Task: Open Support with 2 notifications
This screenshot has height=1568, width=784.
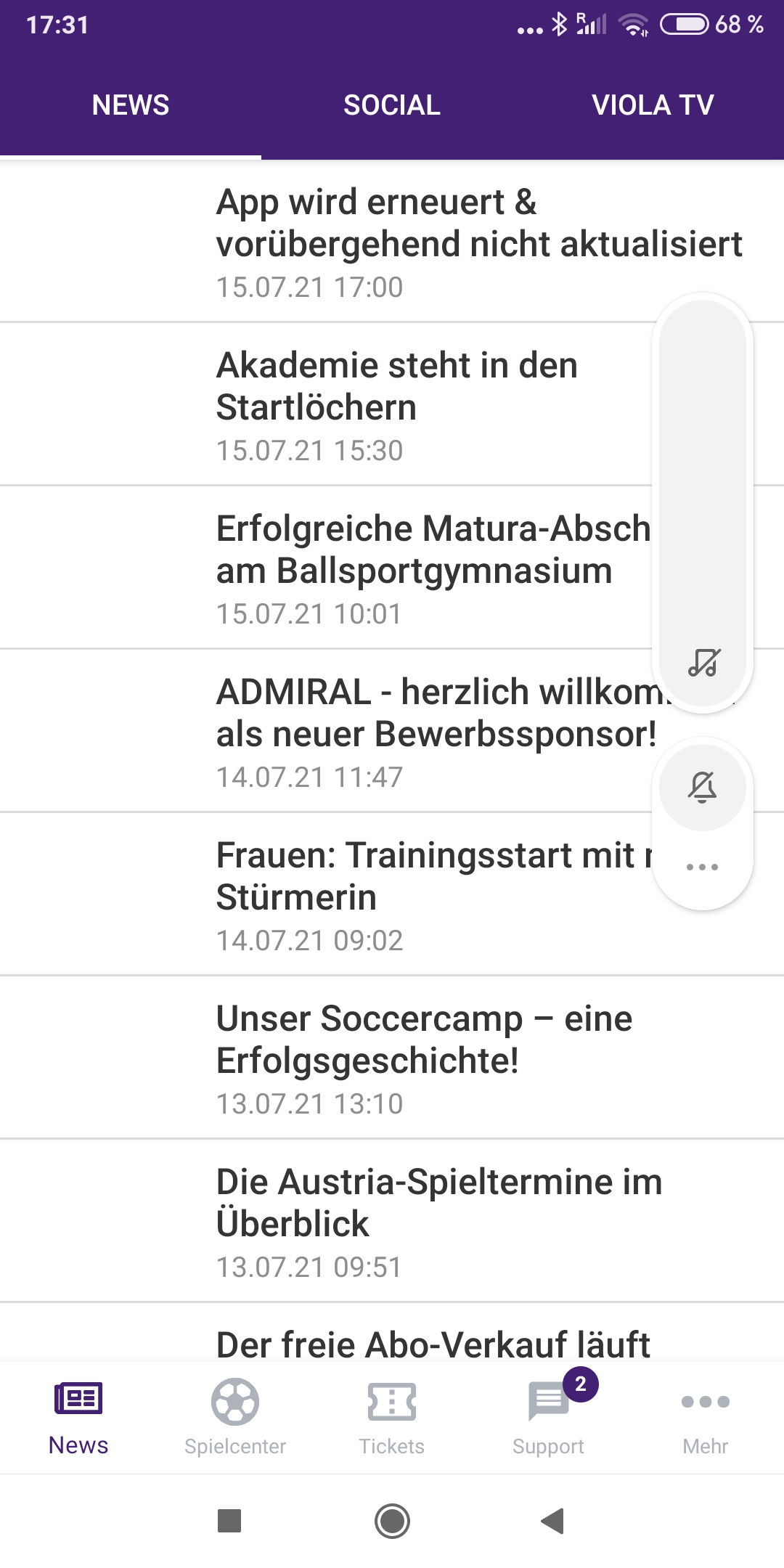Action: coord(549,1417)
